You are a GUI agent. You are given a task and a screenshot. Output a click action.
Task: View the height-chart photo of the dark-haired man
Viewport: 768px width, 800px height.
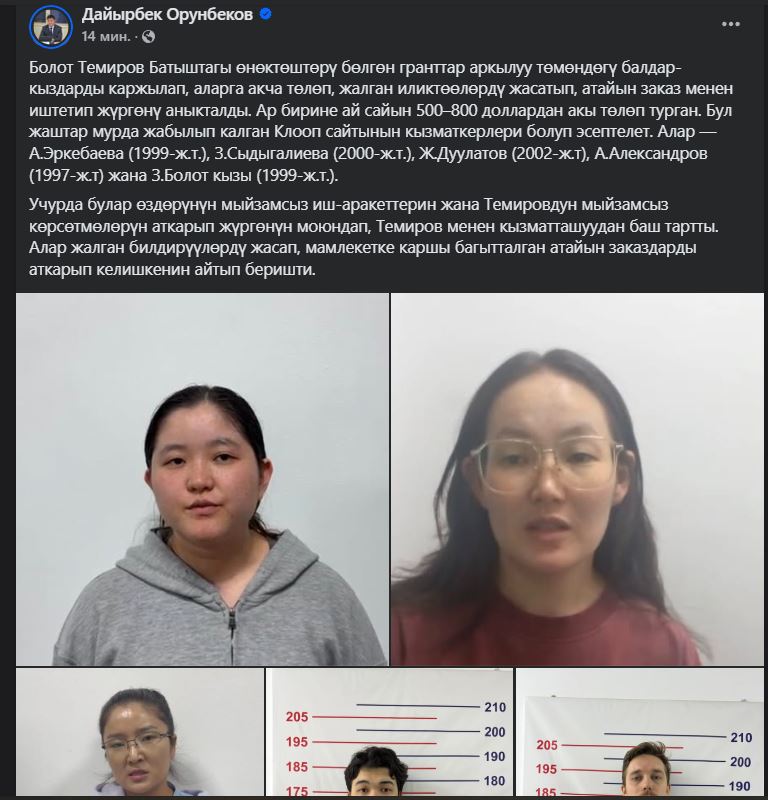coord(388,734)
